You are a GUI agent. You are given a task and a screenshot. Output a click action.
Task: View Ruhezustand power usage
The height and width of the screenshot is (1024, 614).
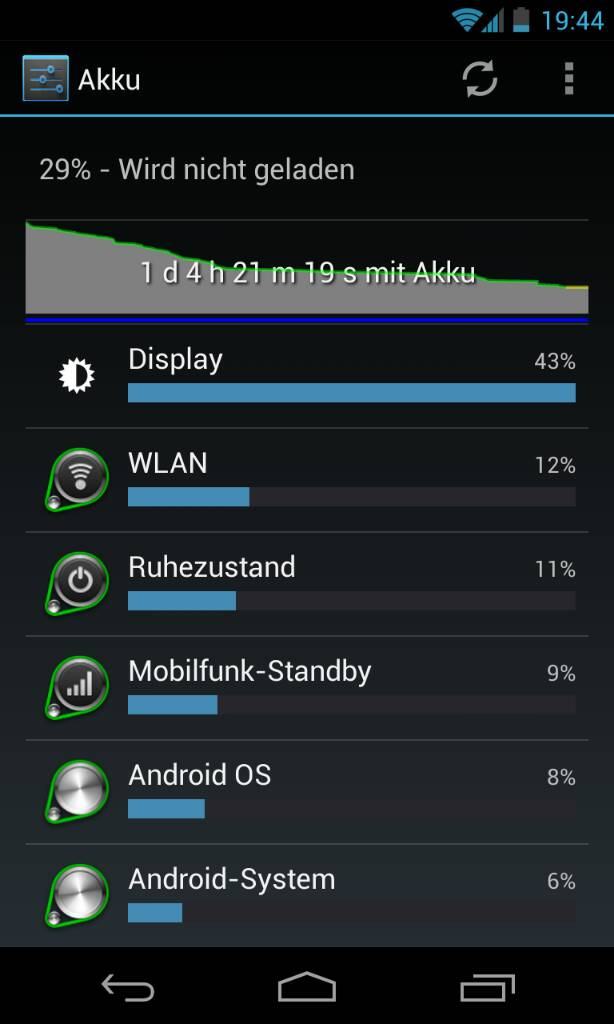click(307, 584)
